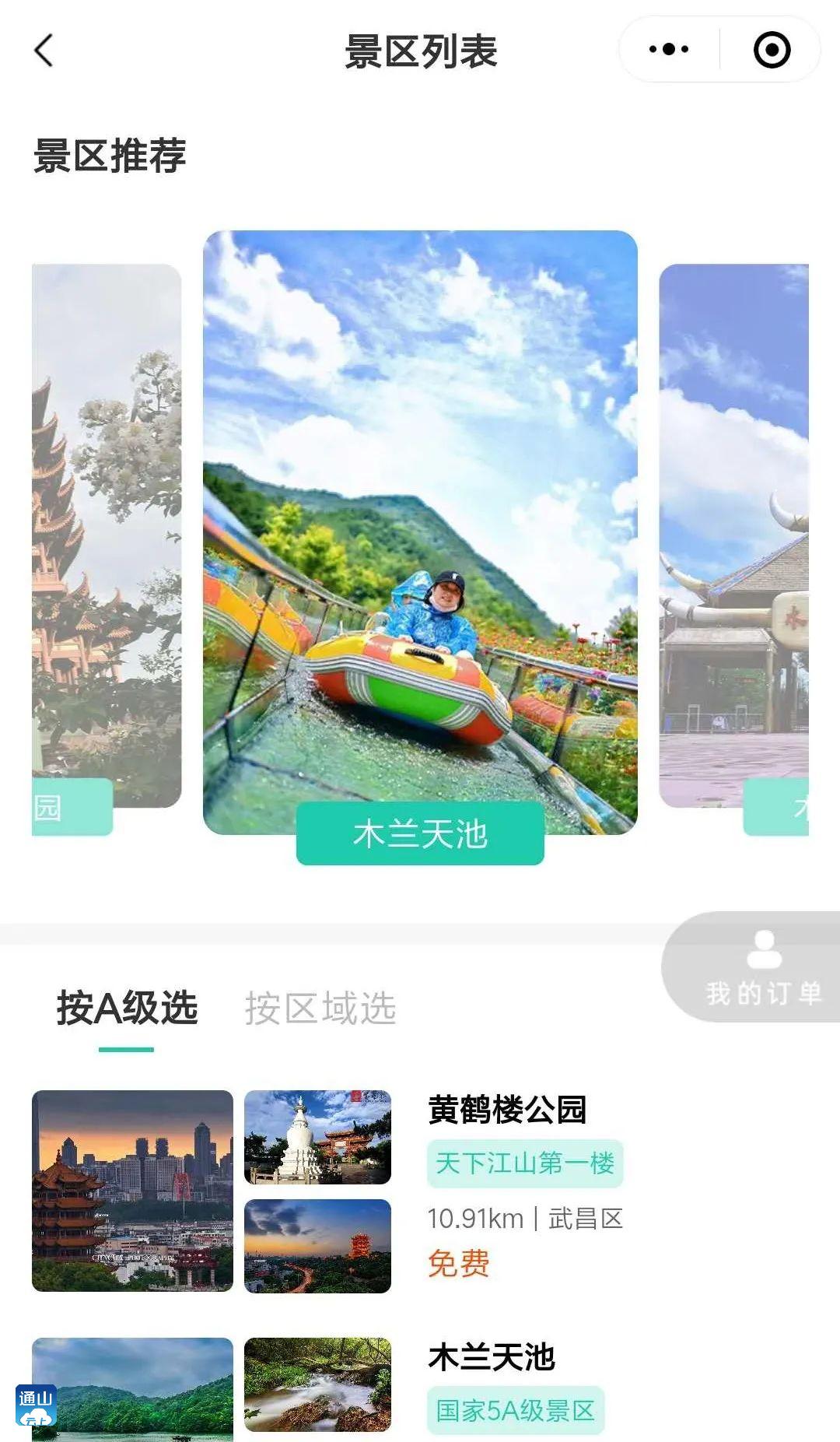Viewport: 840px width, 1442px height.
Task: Select the right recommended carousel card
Action: point(733,537)
